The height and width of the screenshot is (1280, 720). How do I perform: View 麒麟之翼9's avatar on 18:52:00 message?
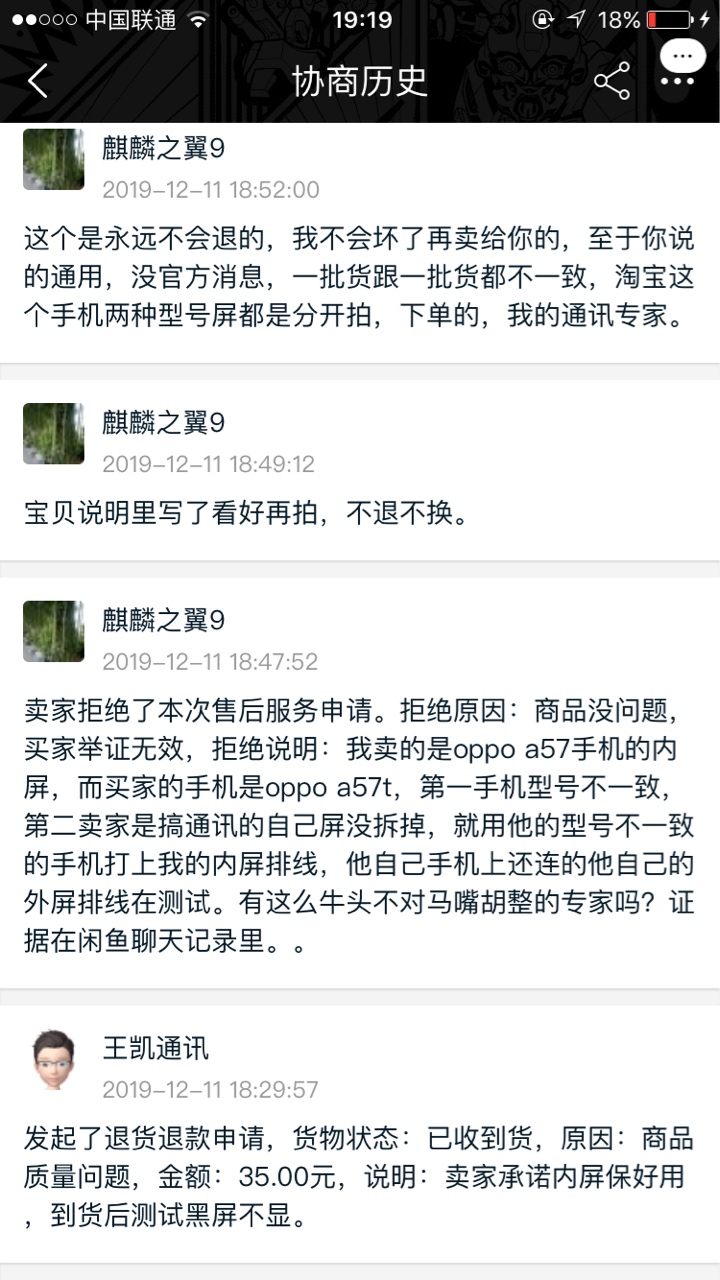click(53, 160)
